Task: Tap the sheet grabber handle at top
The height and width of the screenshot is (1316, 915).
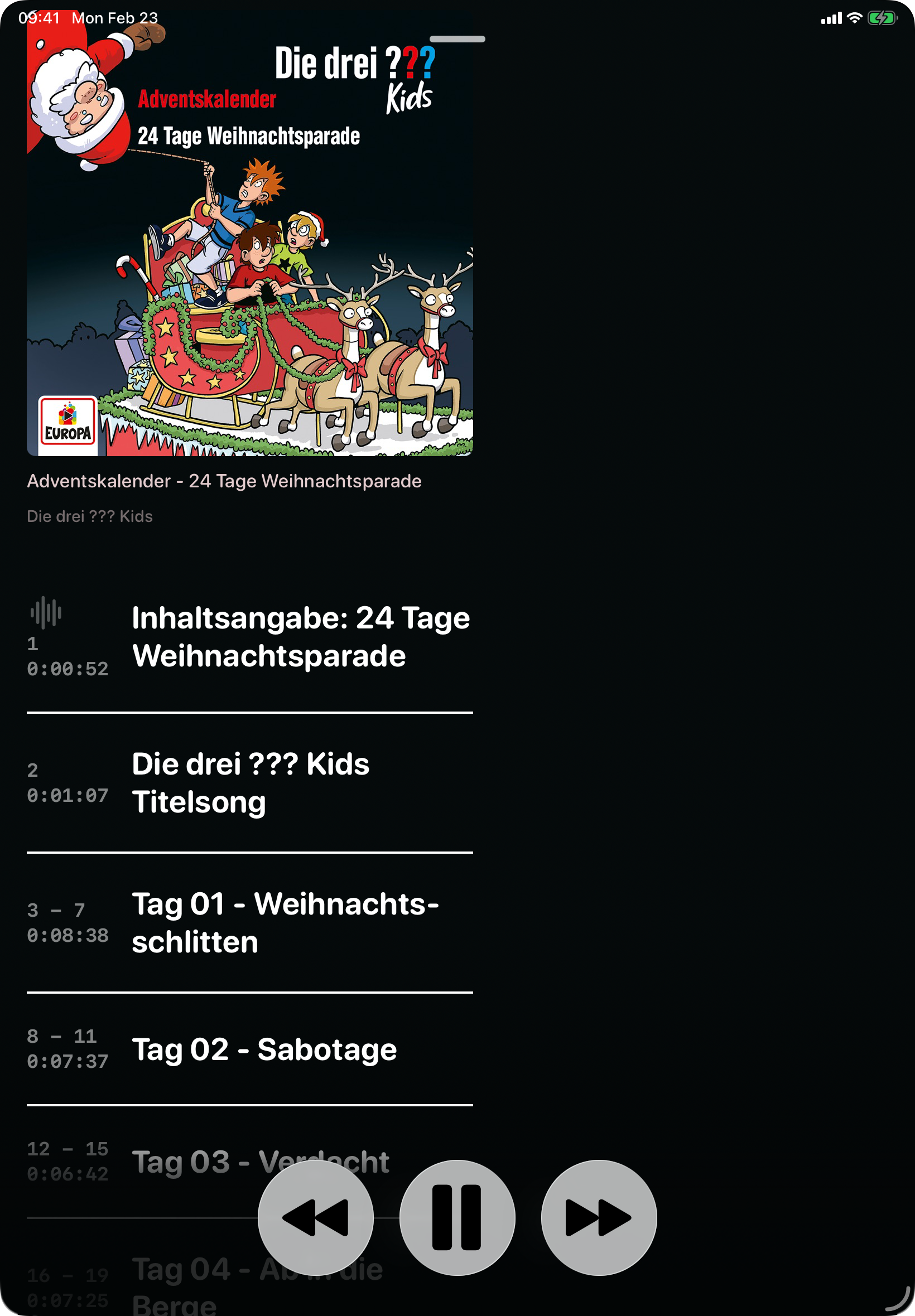Action: (x=457, y=39)
